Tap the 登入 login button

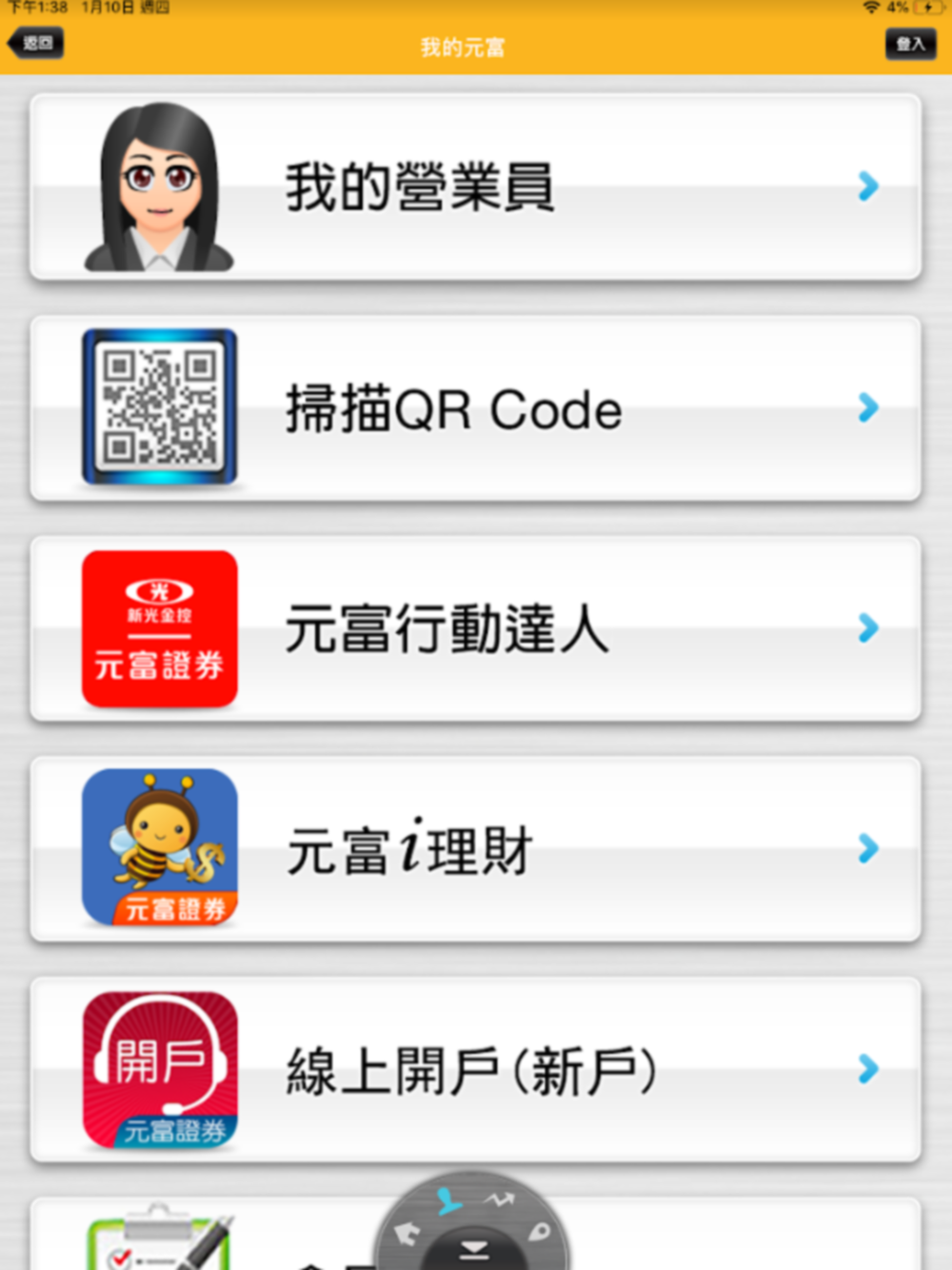pos(910,44)
